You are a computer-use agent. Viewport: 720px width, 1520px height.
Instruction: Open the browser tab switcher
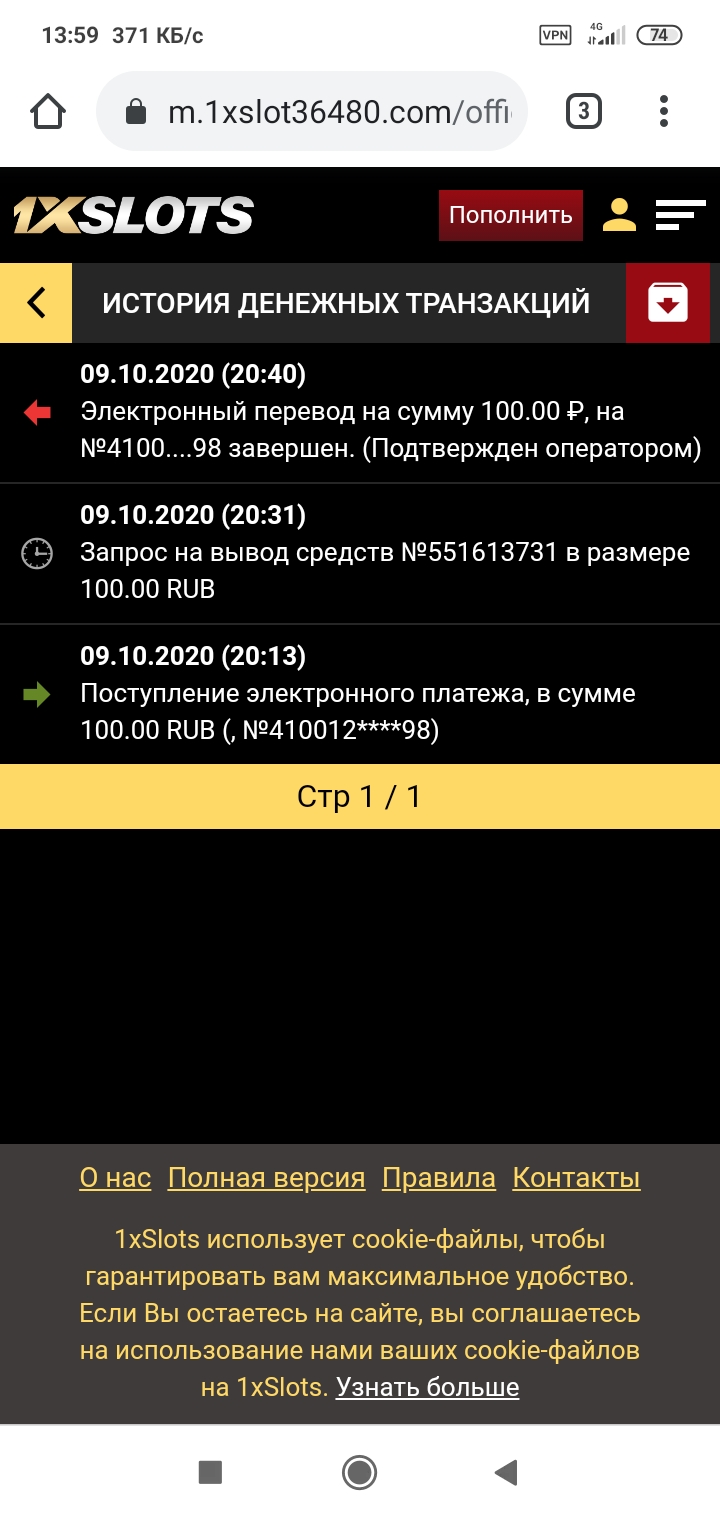tap(584, 111)
